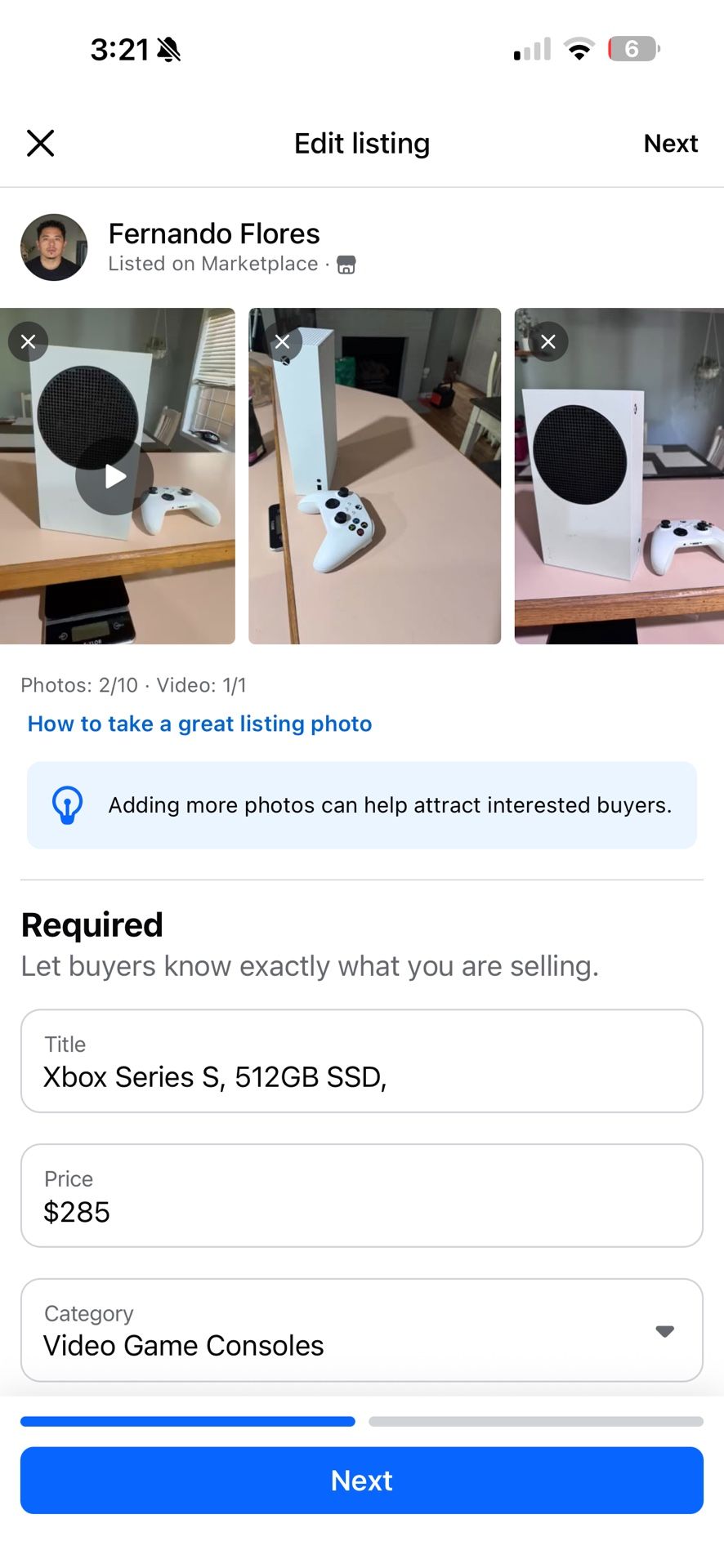This screenshot has height=1568, width=724.
Task: Remove the second Xbox photo via its X
Action: pos(282,341)
